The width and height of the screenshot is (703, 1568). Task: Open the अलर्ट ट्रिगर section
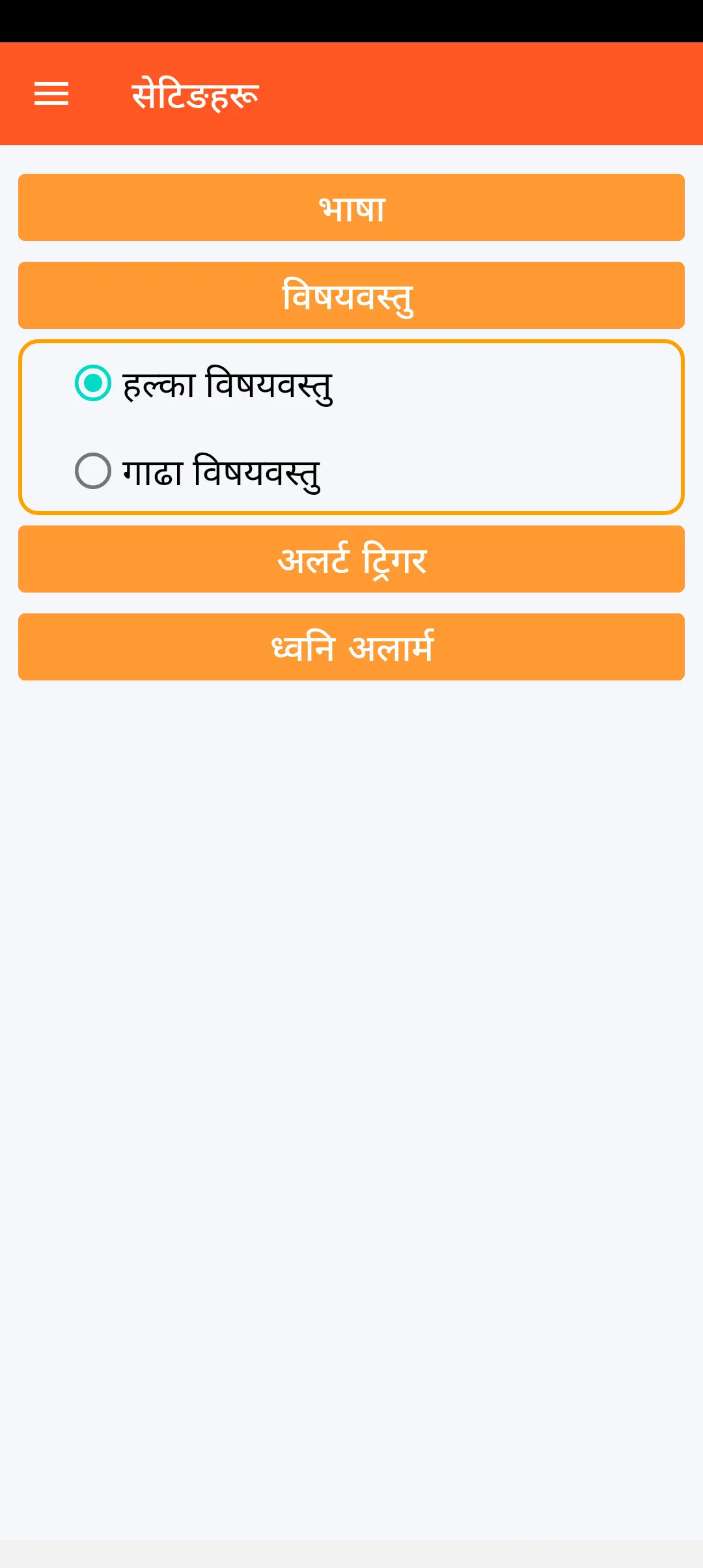coord(351,559)
